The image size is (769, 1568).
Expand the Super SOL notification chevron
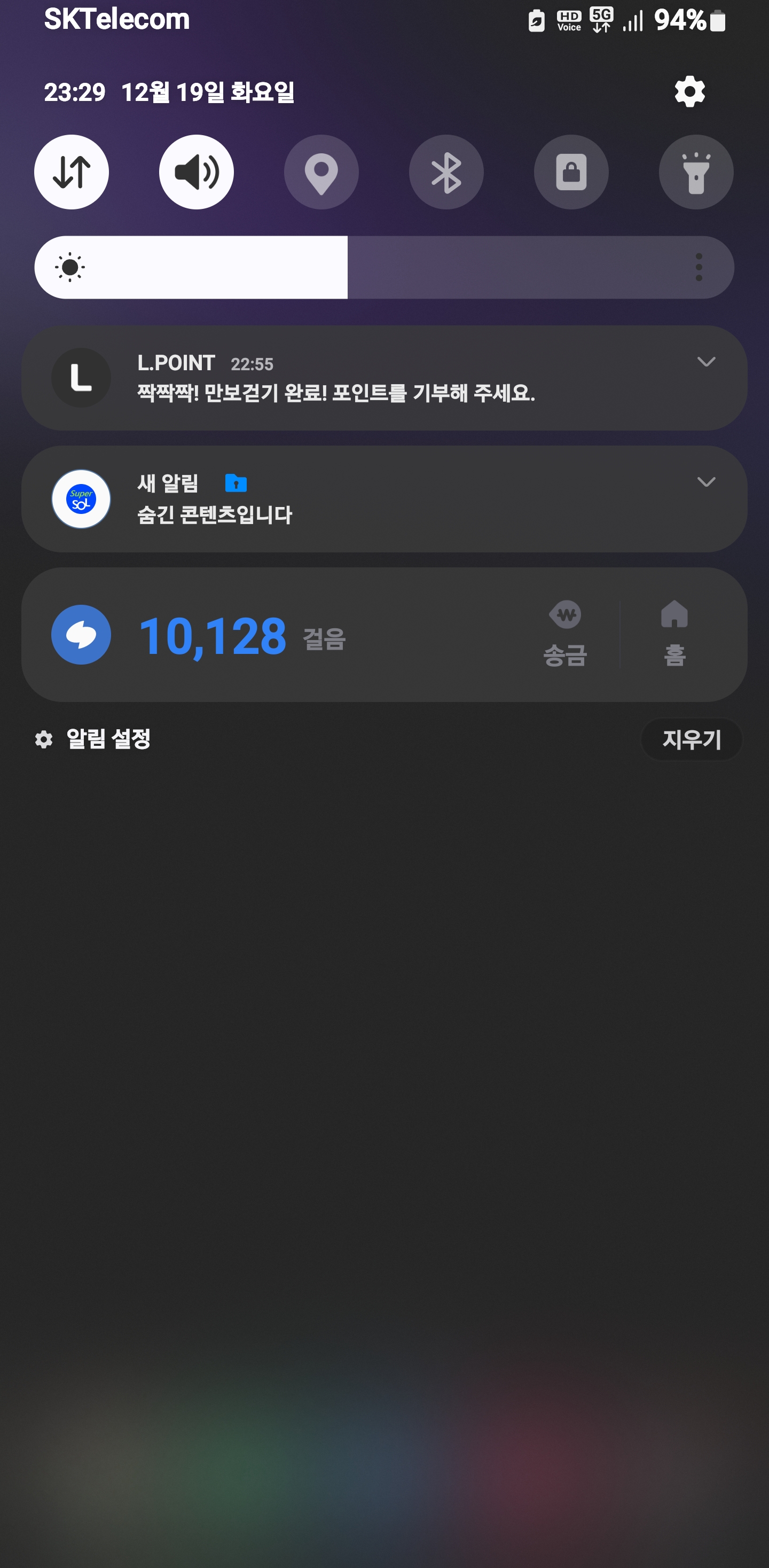pyautogui.click(x=706, y=482)
